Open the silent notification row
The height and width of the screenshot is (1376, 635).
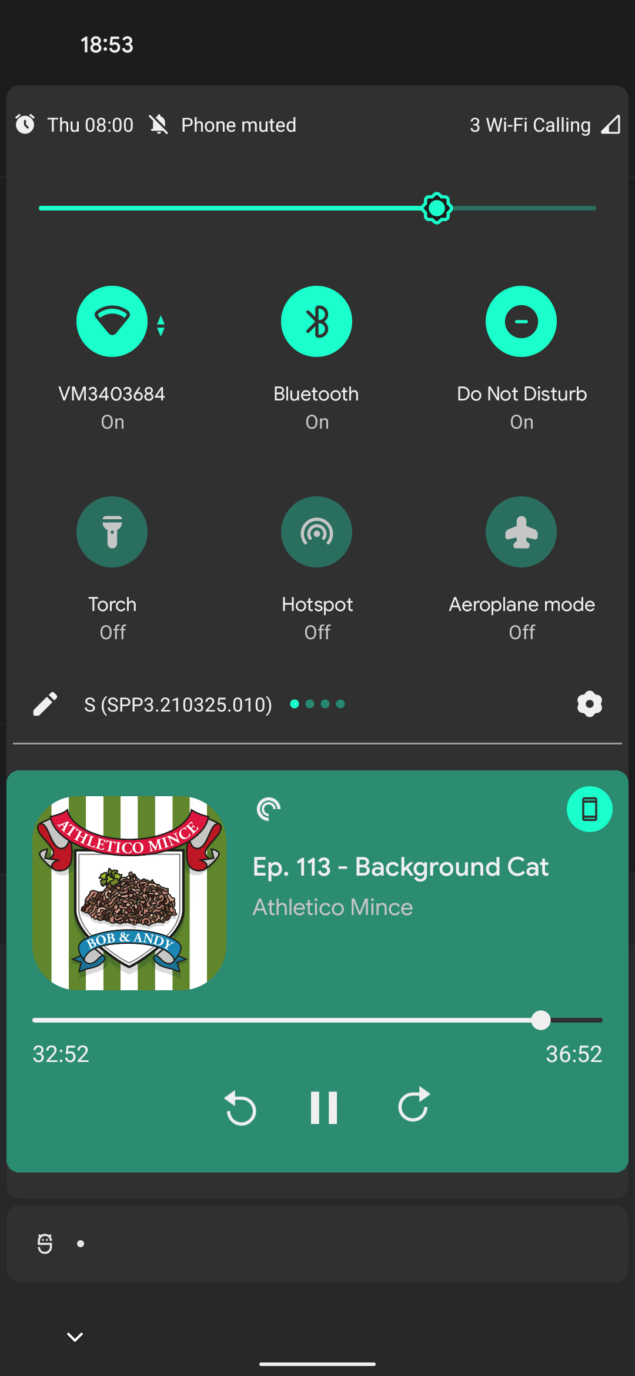[x=317, y=1244]
